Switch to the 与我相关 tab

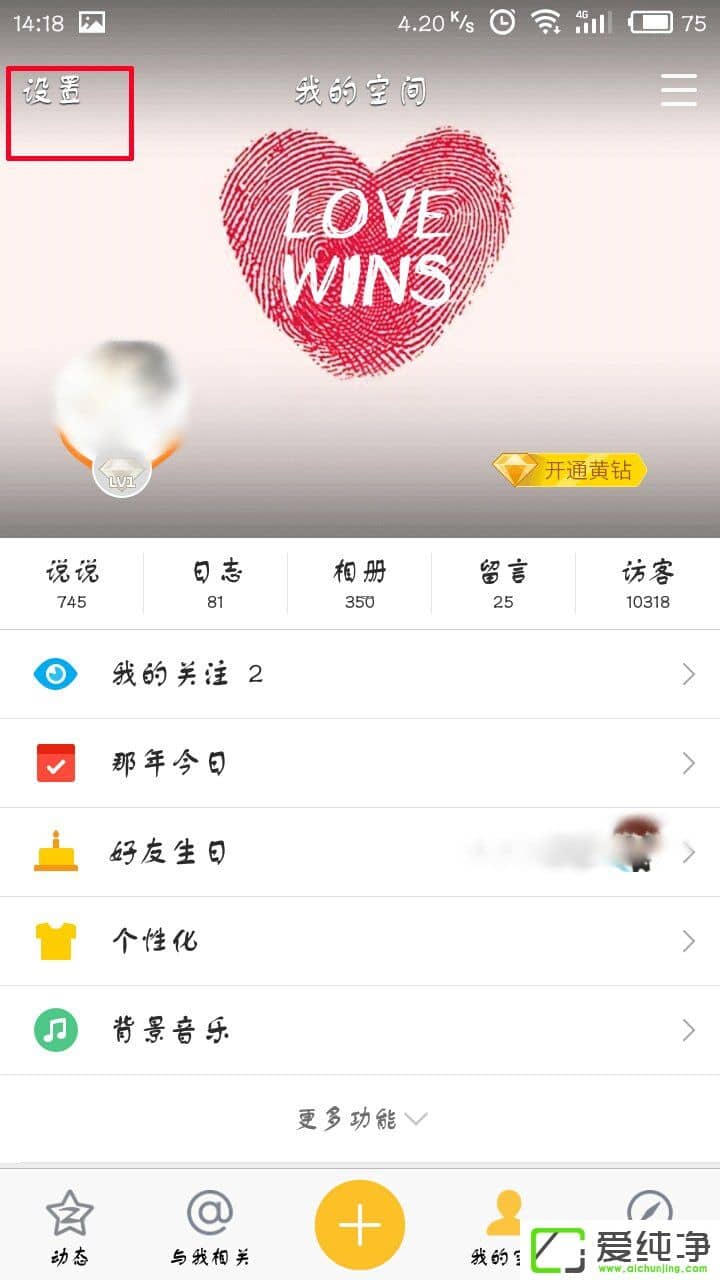pyautogui.click(x=210, y=1225)
